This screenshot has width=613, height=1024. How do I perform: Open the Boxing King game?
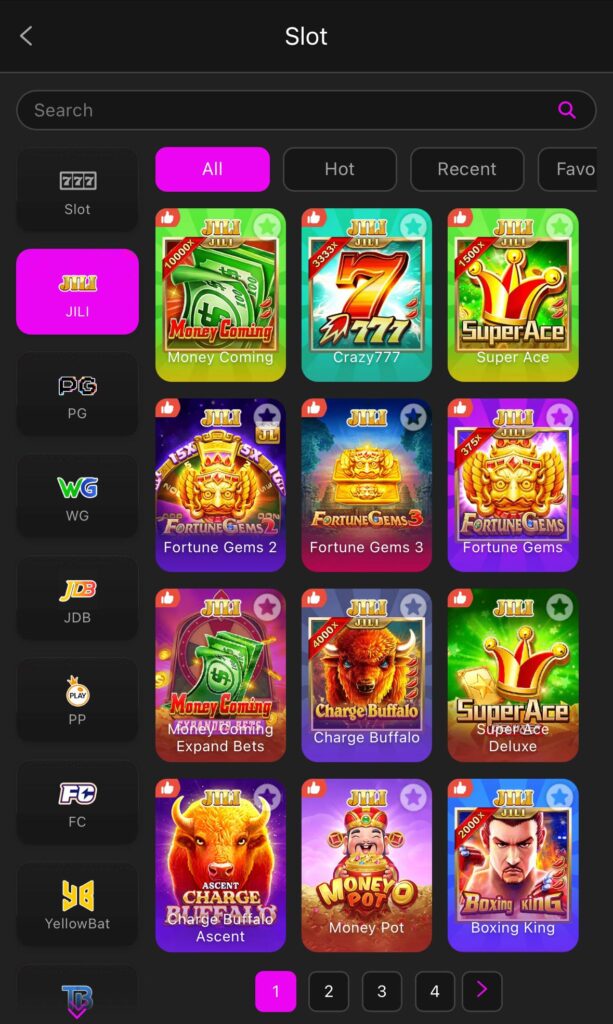tap(512, 865)
